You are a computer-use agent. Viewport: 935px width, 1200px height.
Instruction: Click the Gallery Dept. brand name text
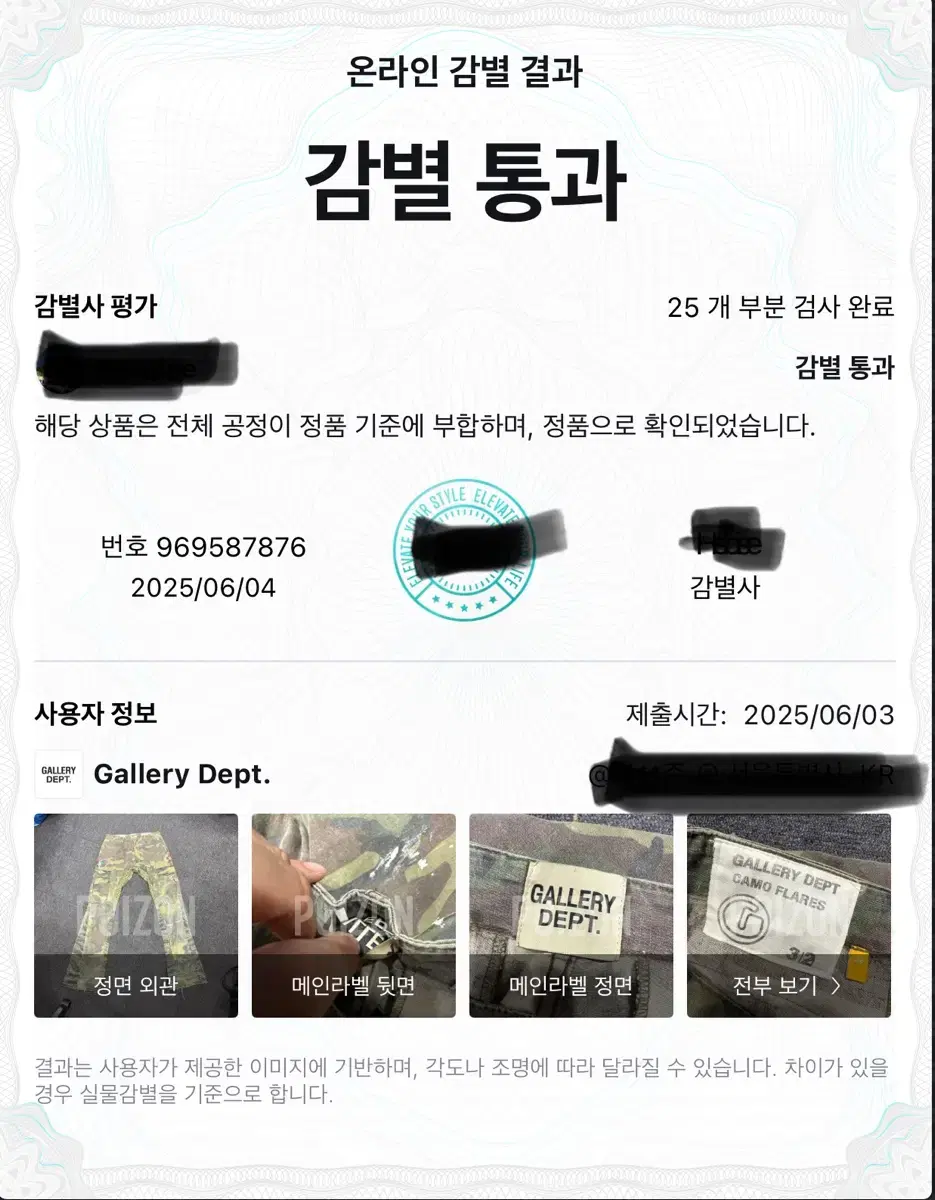(x=180, y=774)
